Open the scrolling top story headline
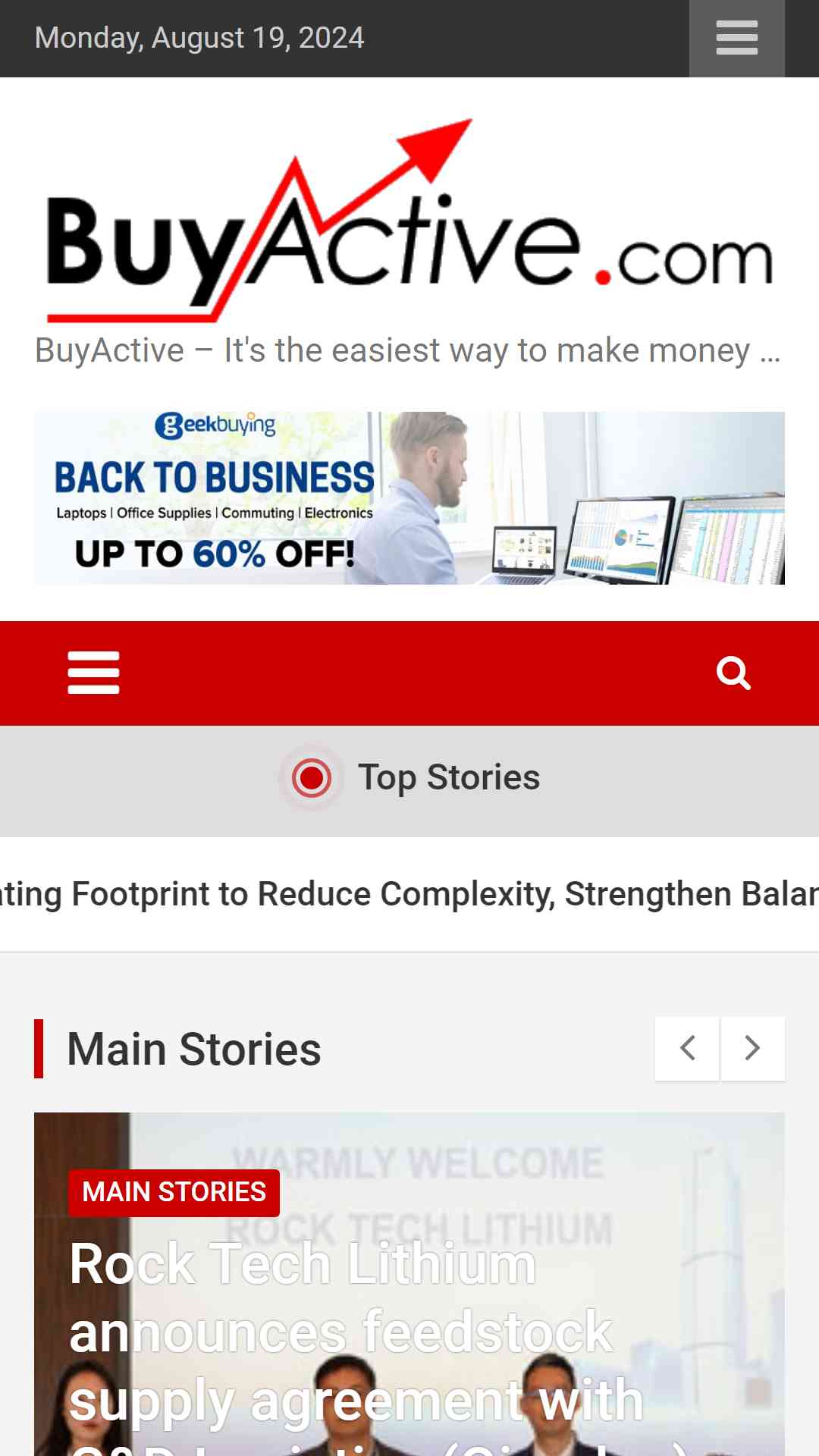This screenshot has width=819, height=1456. (409, 894)
